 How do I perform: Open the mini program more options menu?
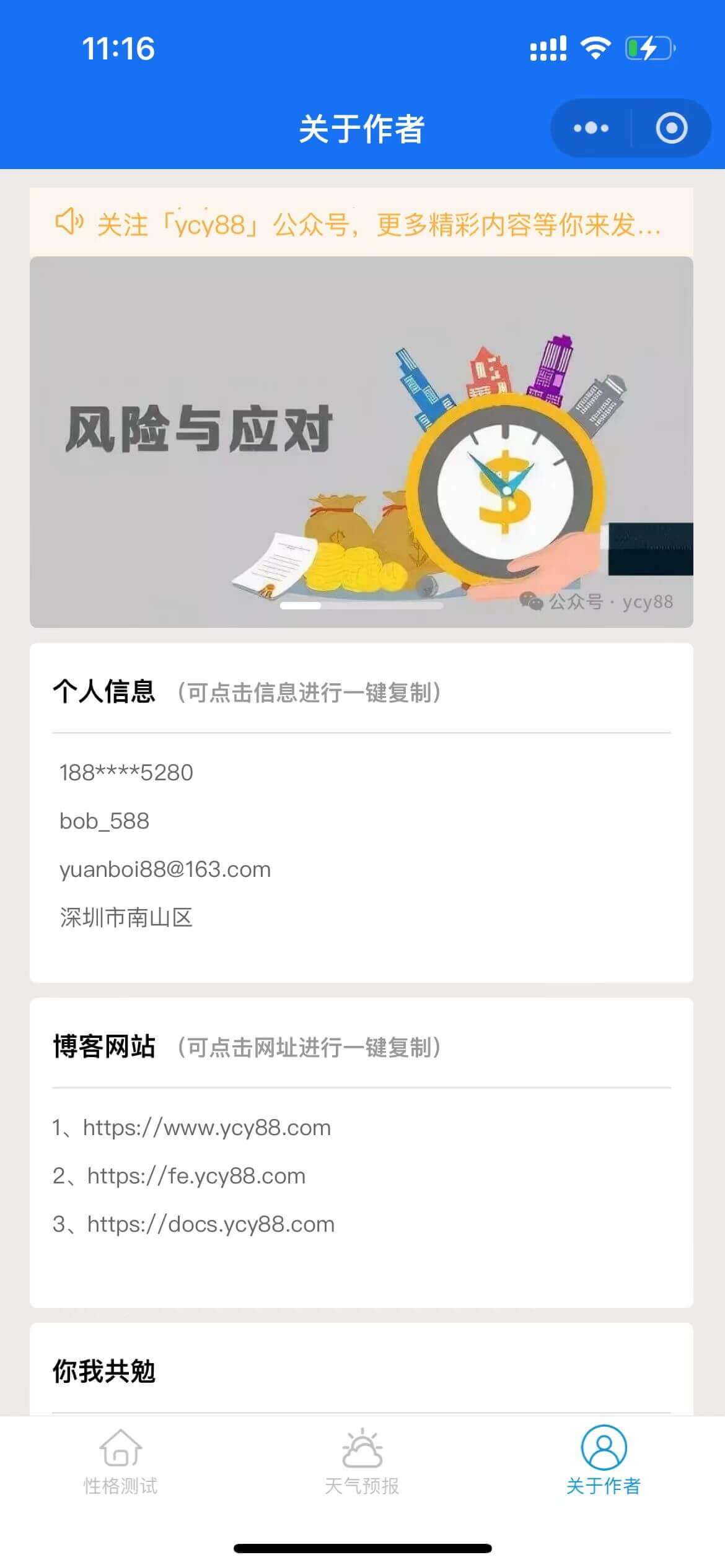coord(591,128)
